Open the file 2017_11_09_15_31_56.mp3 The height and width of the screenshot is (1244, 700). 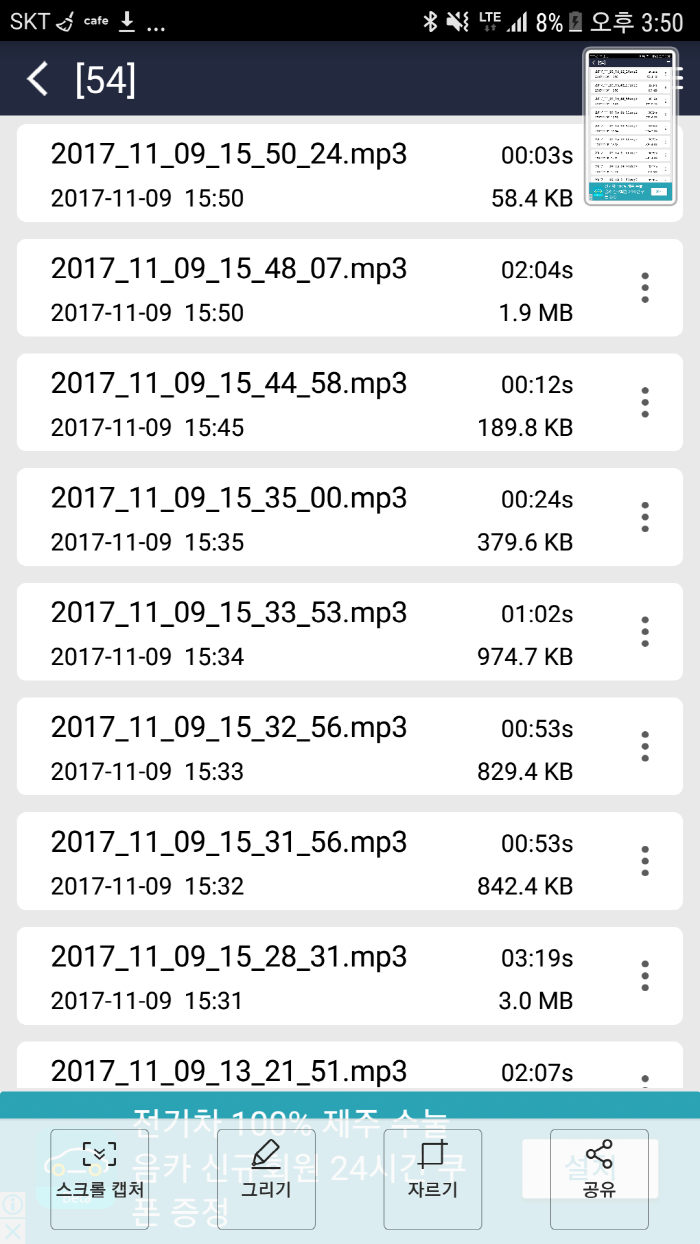[x=300, y=861]
